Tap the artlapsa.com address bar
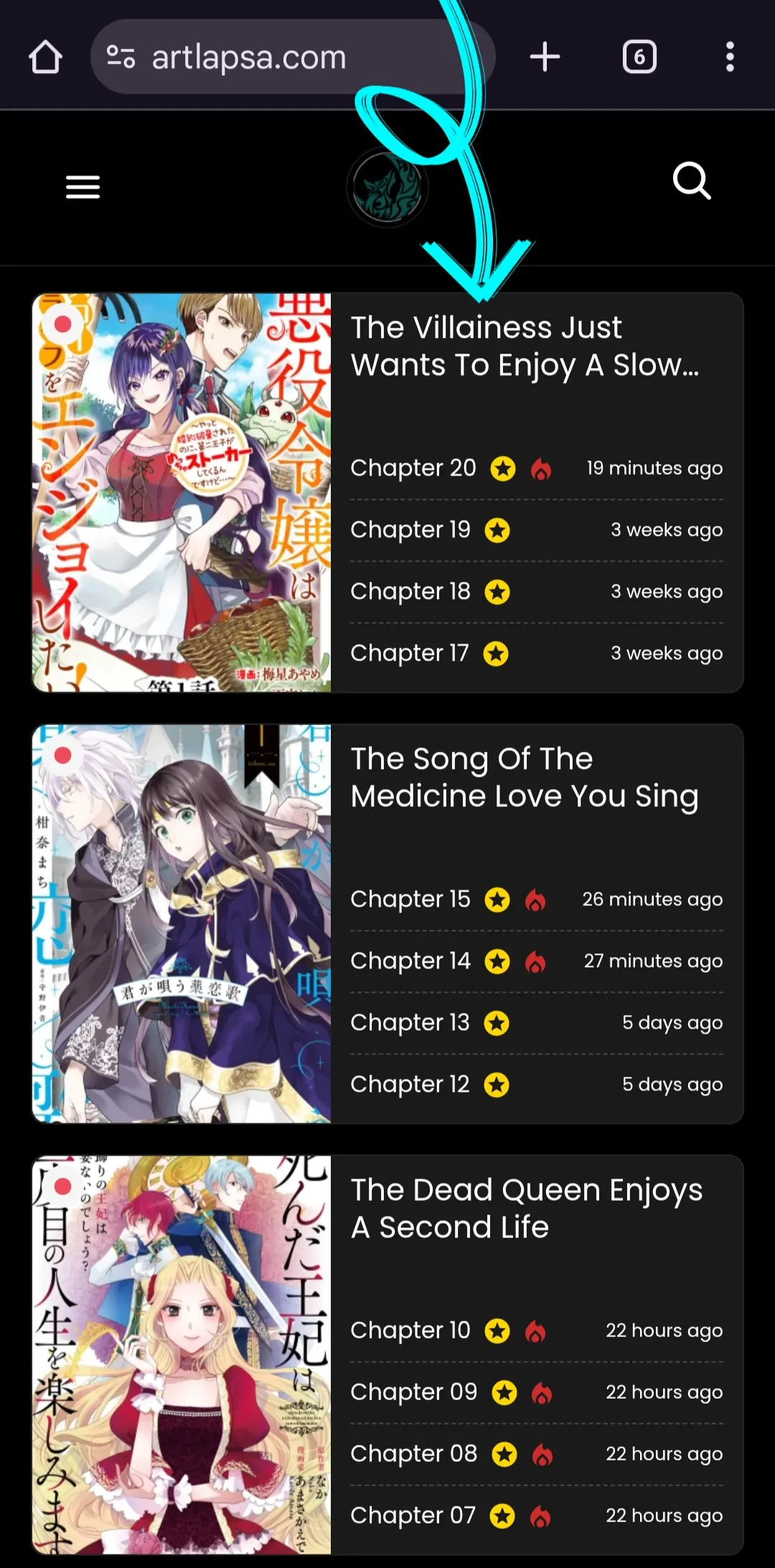This screenshot has width=775, height=1568. coord(293,57)
